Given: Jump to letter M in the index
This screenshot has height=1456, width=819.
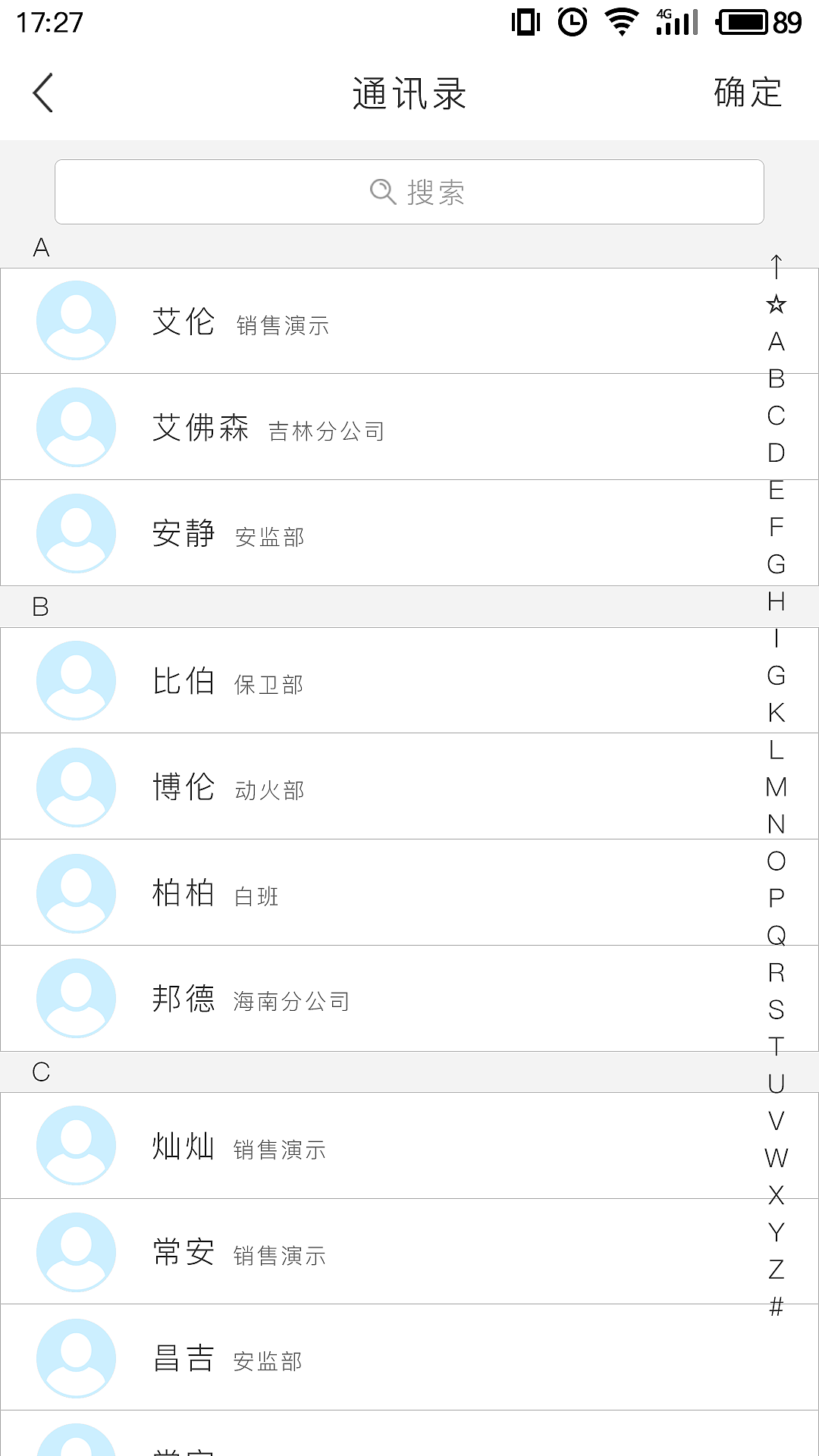Looking at the screenshot, I should (x=775, y=788).
